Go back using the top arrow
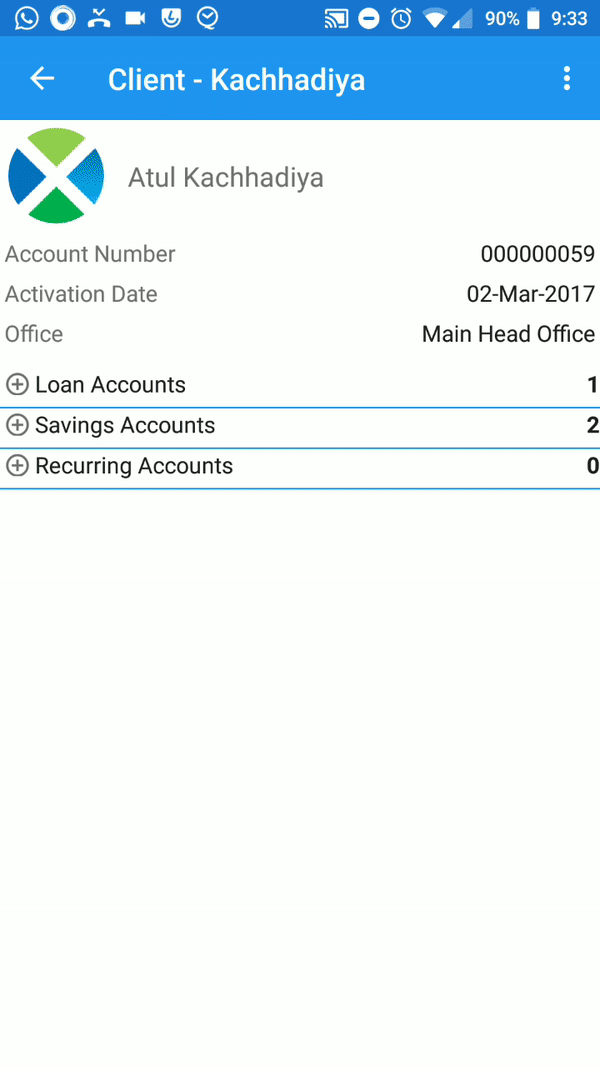The width and height of the screenshot is (600, 1067). (x=42, y=79)
